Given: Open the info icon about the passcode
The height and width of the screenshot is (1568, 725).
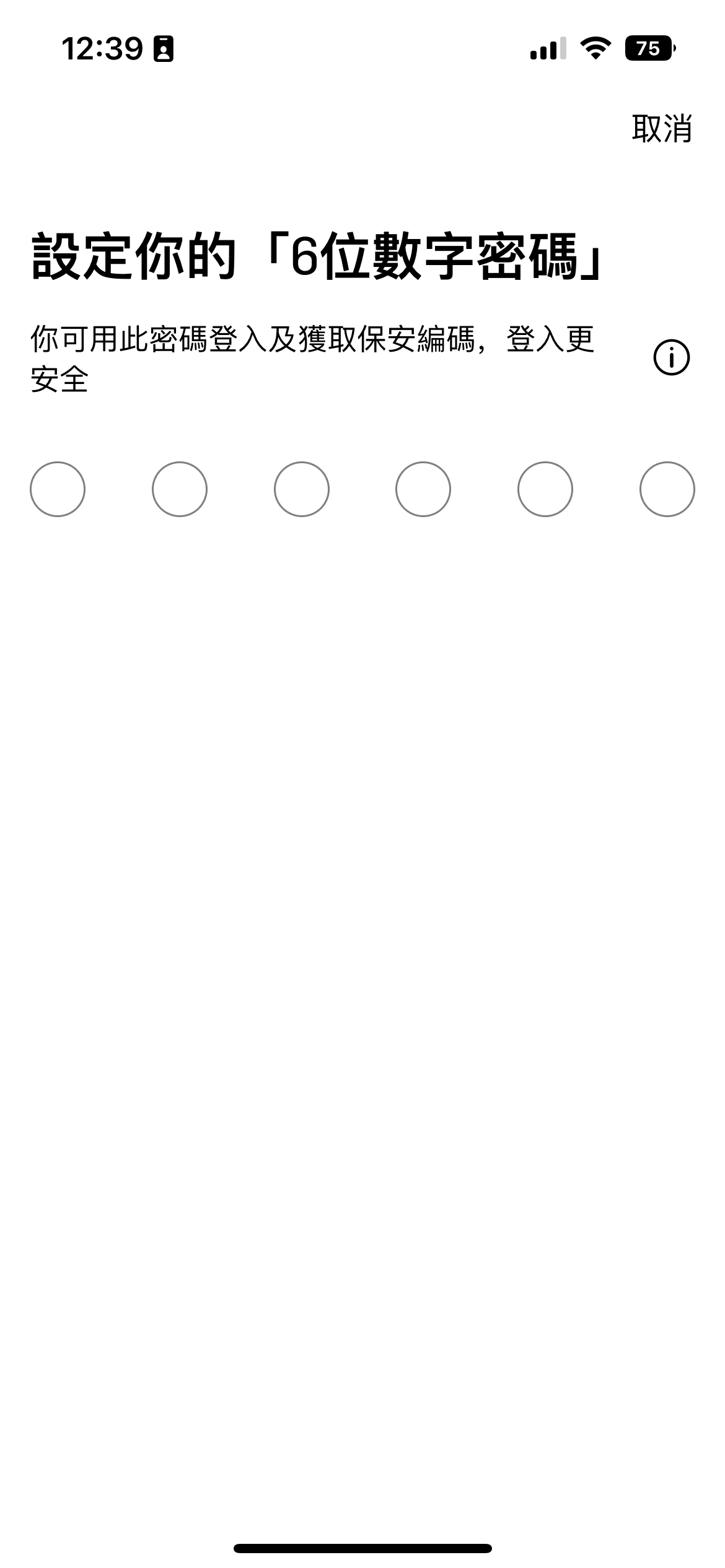Looking at the screenshot, I should tap(671, 358).
